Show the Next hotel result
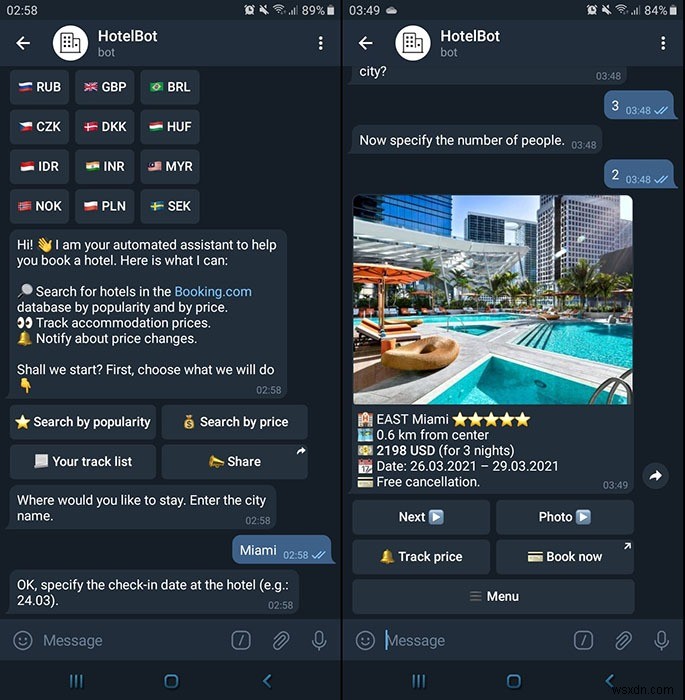This screenshot has height=700, width=685. tap(421, 517)
